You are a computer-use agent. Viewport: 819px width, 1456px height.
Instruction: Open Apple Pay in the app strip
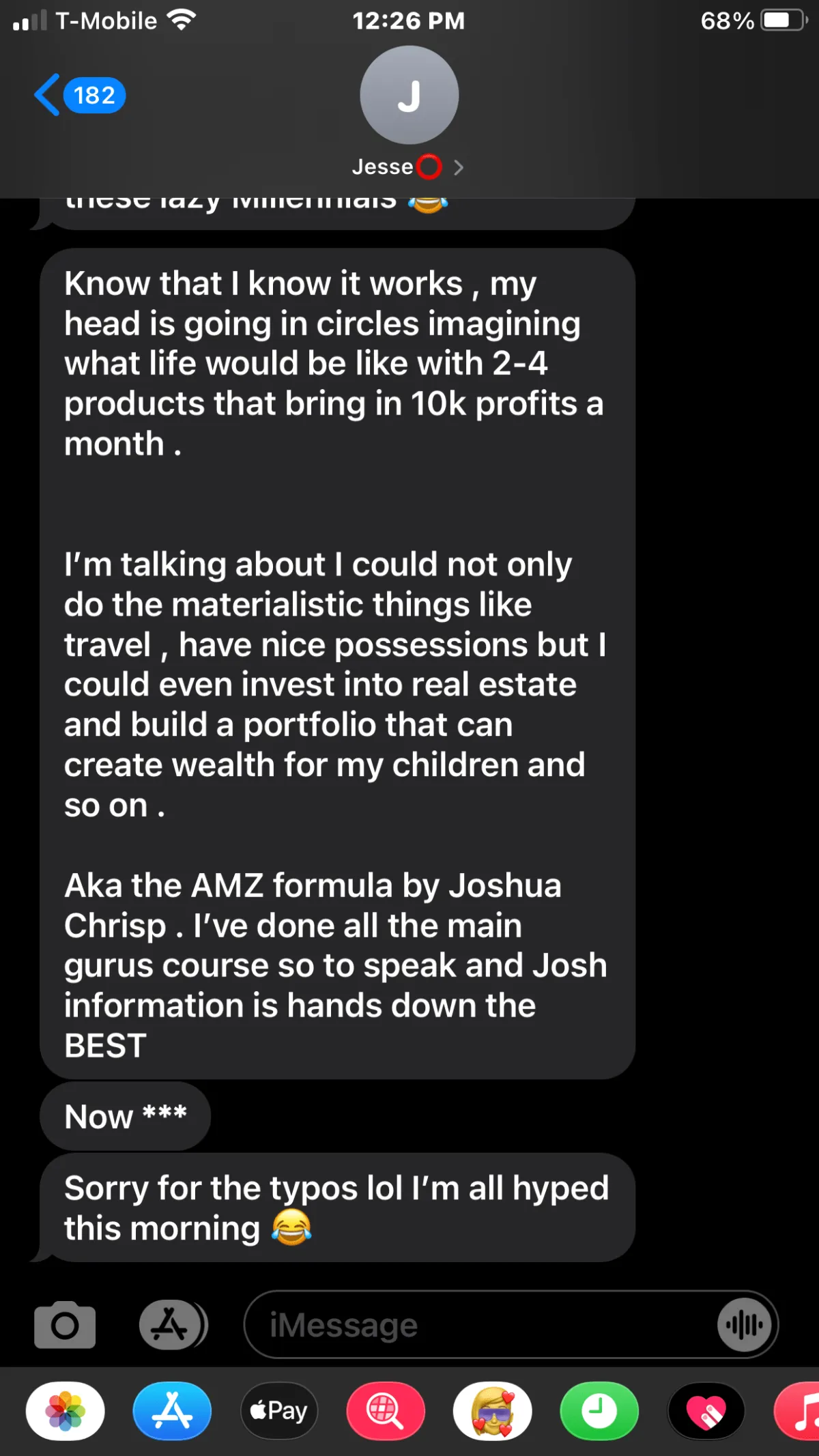pyautogui.click(x=279, y=1411)
